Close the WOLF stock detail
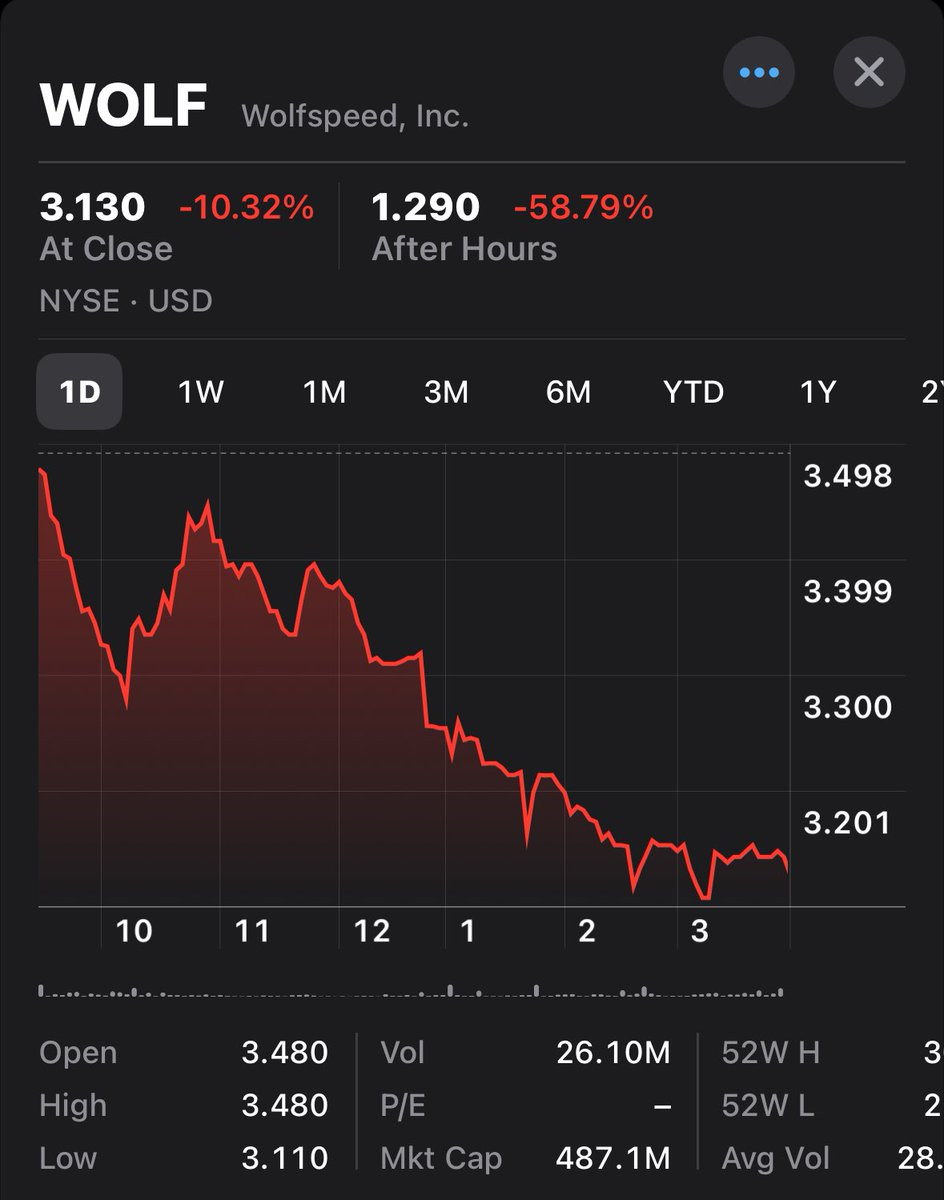The width and height of the screenshot is (944, 1200). pos(869,72)
